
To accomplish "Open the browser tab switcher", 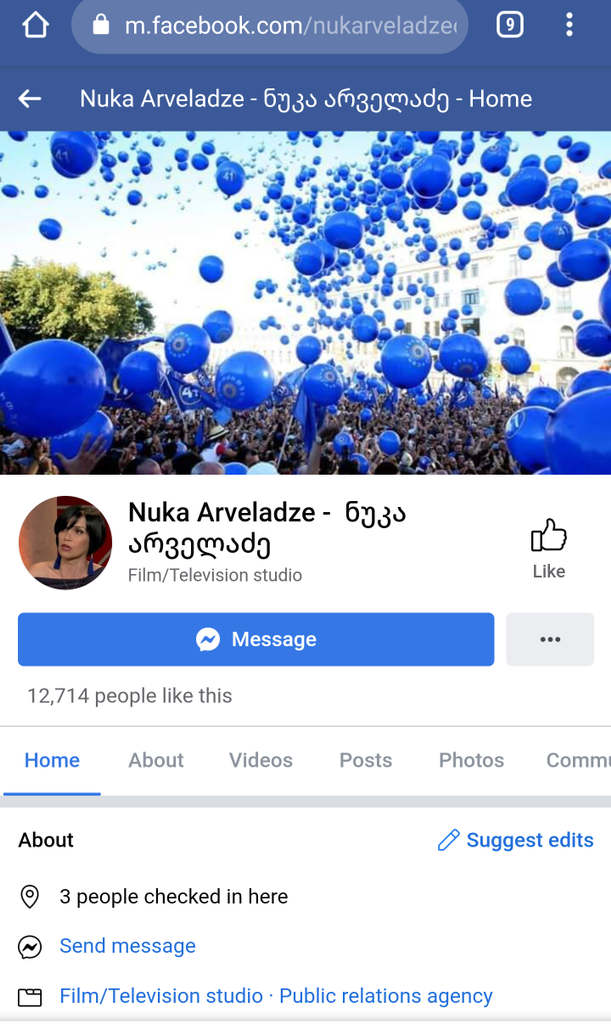I will pyautogui.click(x=509, y=26).
